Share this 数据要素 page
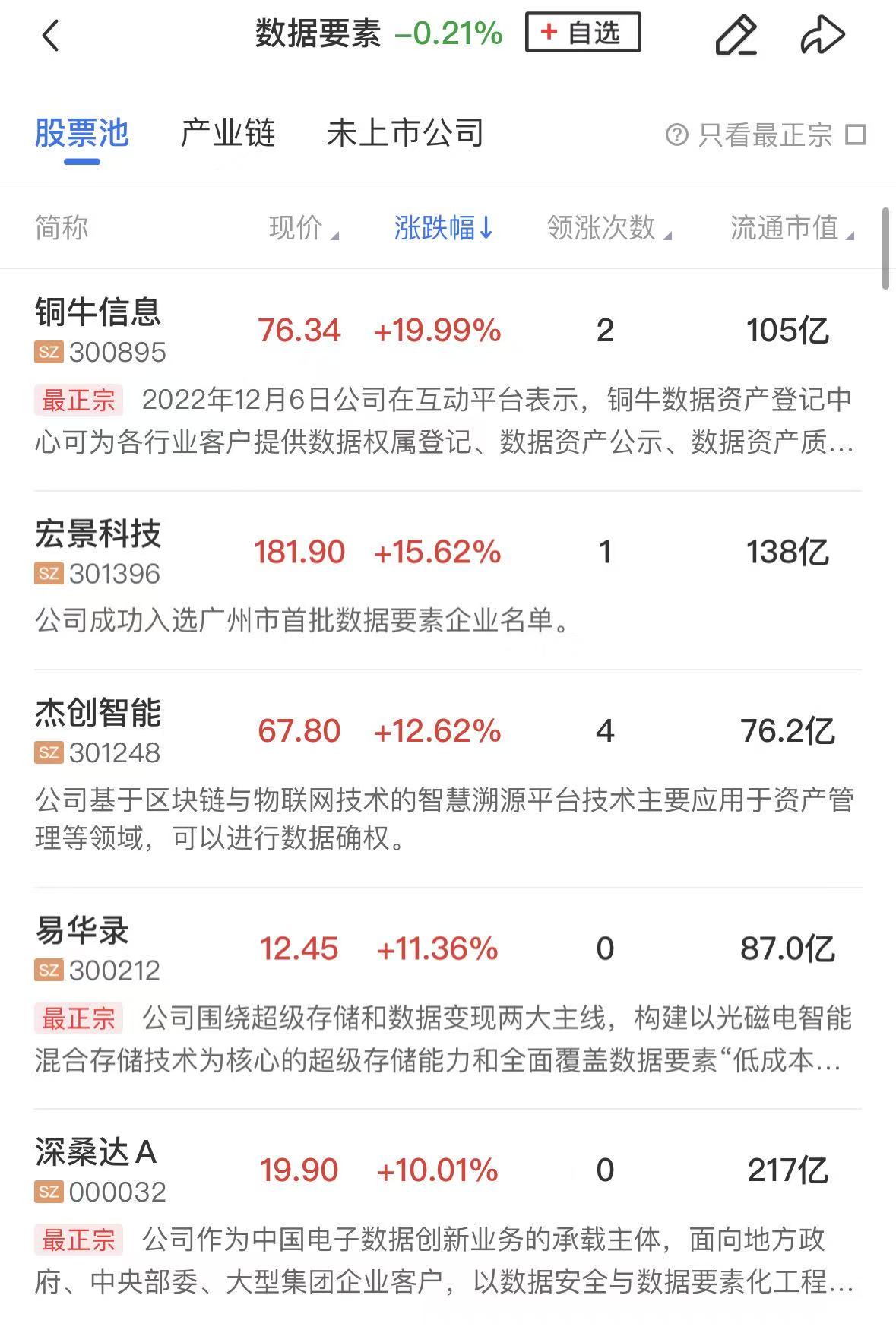The image size is (896, 1330). (822, 35)
